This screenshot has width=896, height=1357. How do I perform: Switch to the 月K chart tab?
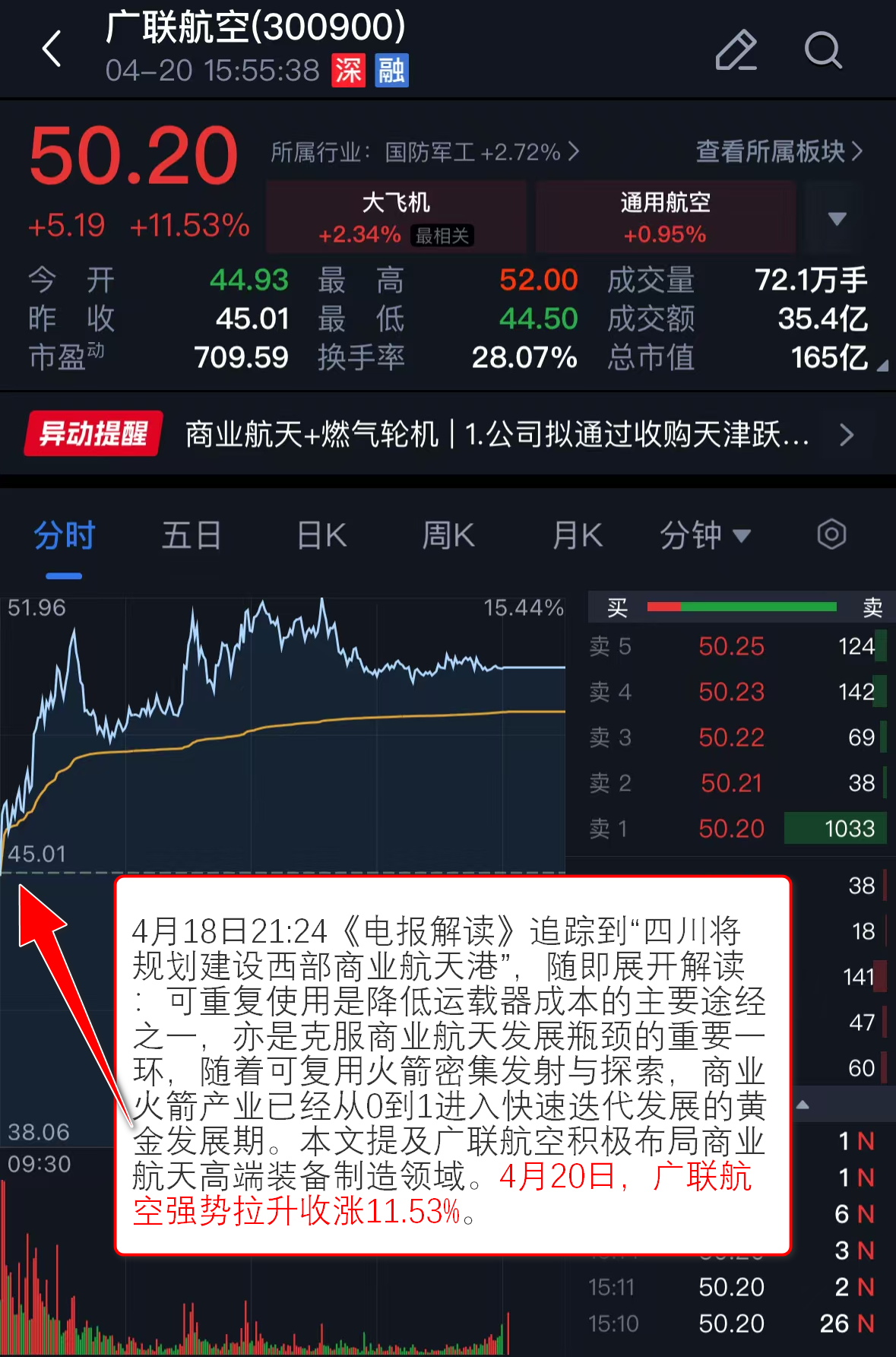pos(578,535)
